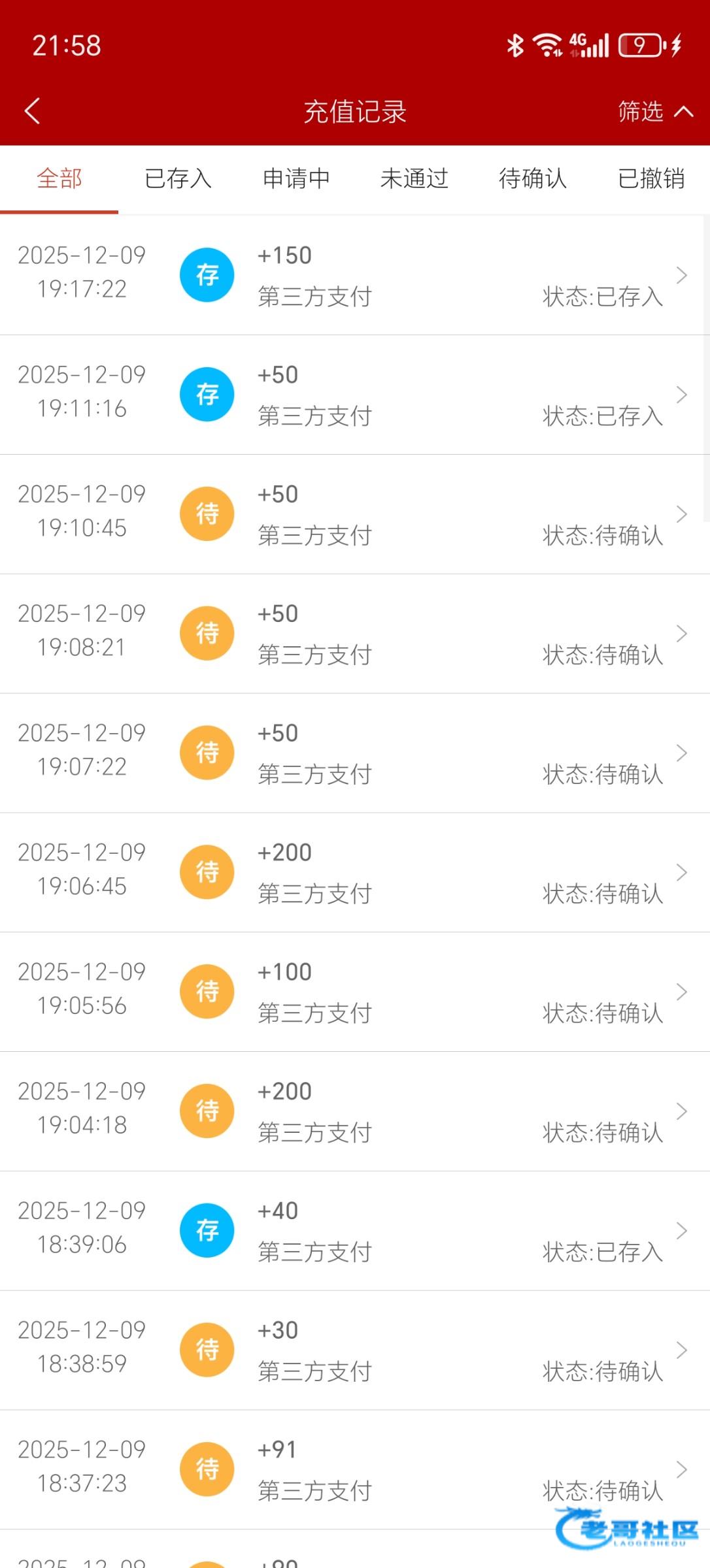View the 已撤销 tab
The width and height of the screenshot is (710, 1568).
[651, 178]
